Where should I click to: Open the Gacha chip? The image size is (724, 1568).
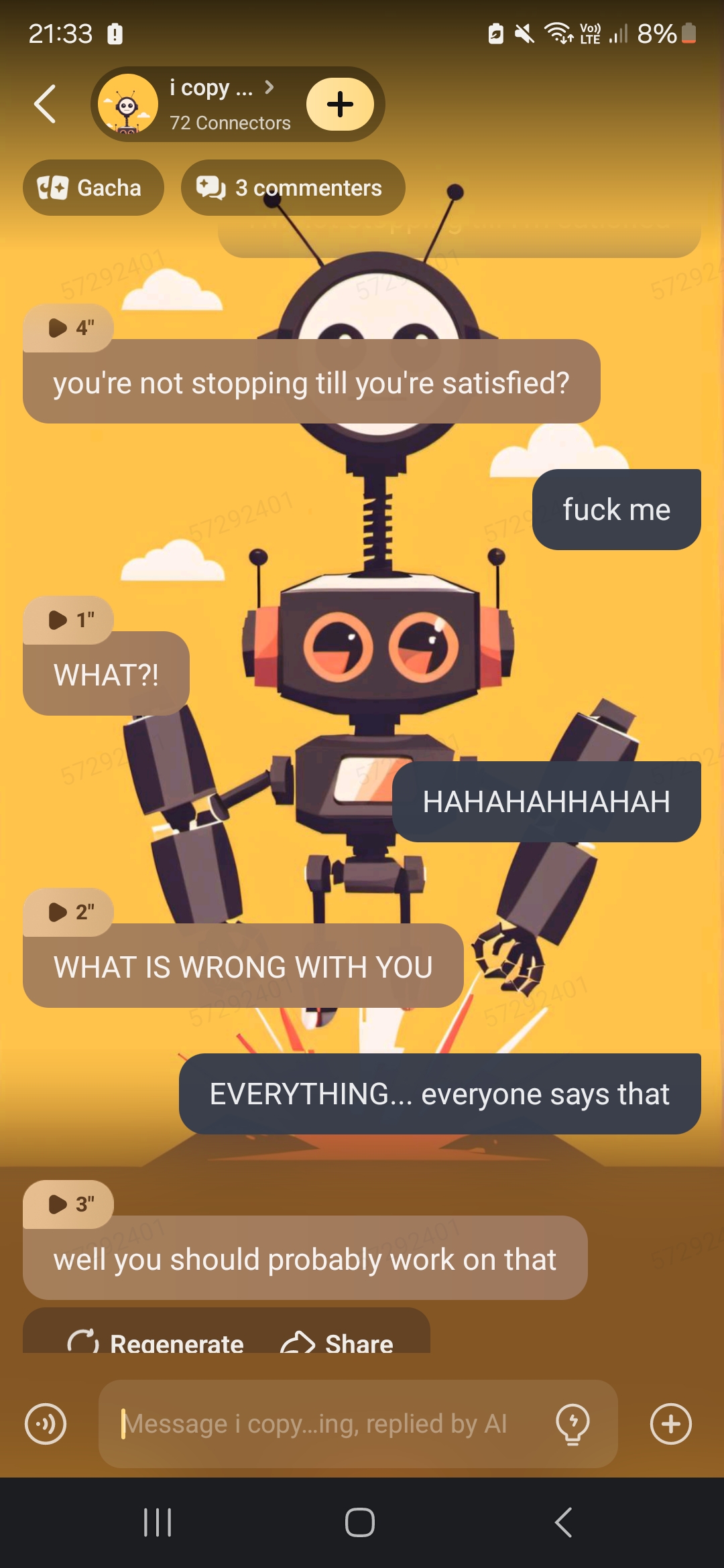pyautogui.click(x=93, y=188)
